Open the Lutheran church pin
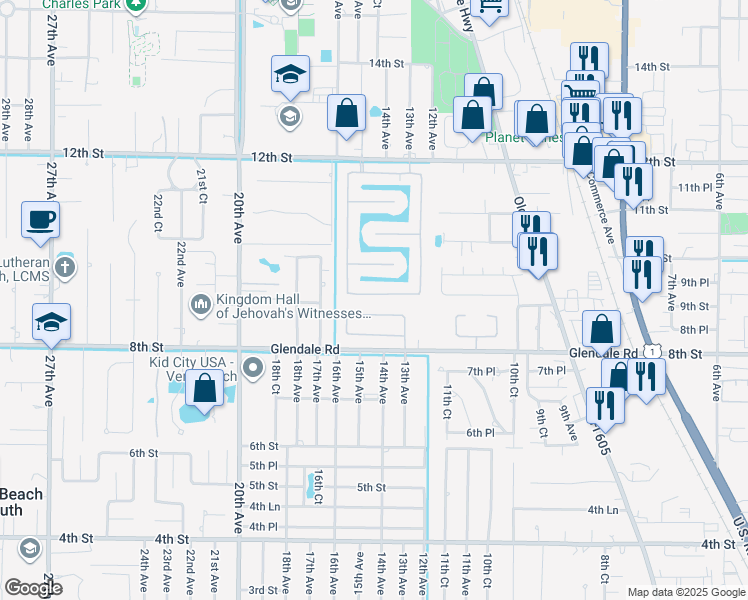 click(x=65, y=268)
